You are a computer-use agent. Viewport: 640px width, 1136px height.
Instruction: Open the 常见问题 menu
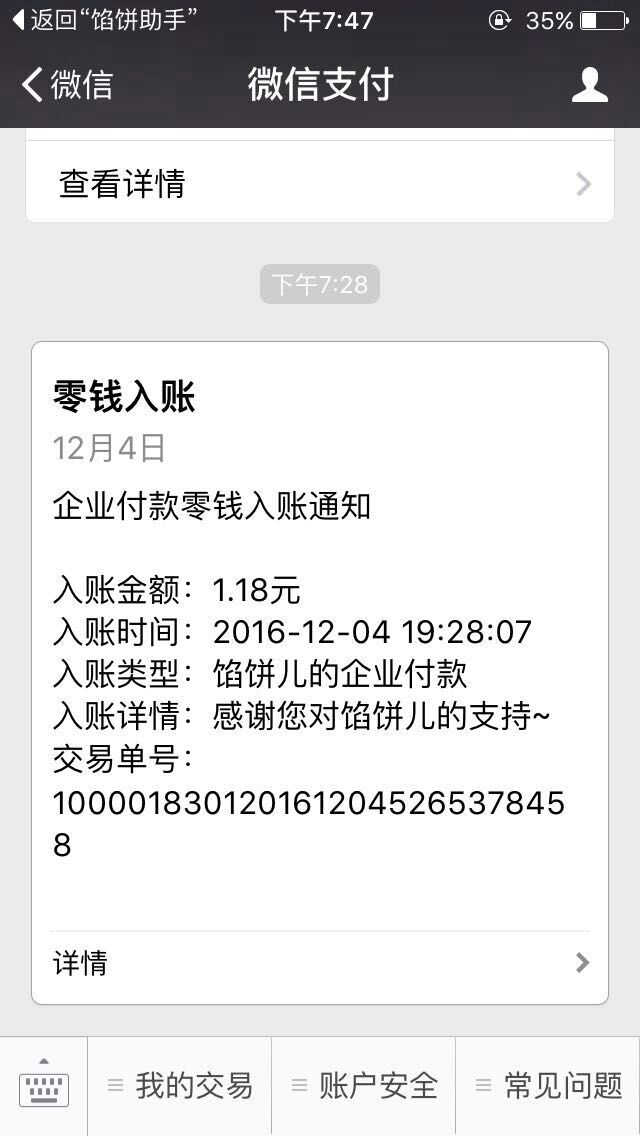549,1085
